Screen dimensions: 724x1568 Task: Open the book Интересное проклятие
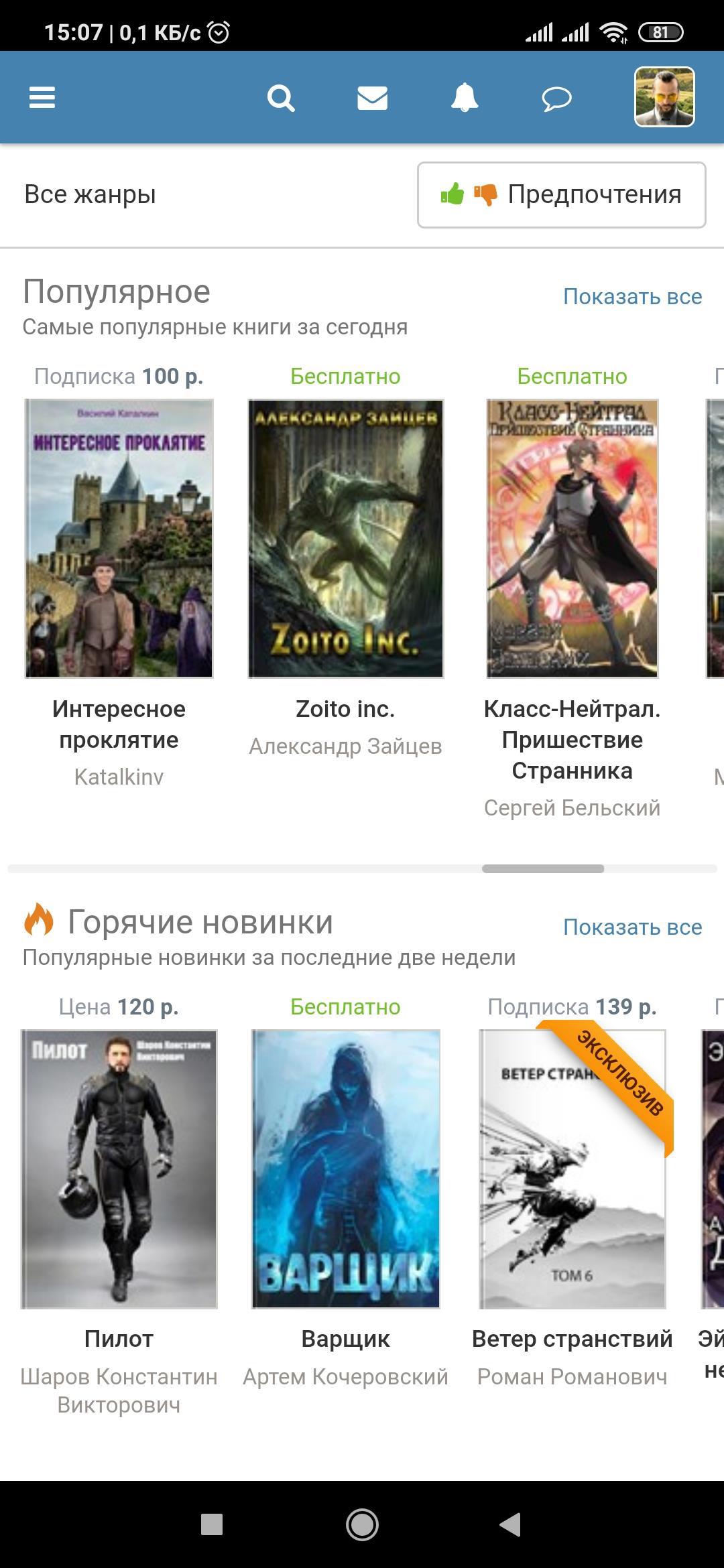(x=119, y=539)
